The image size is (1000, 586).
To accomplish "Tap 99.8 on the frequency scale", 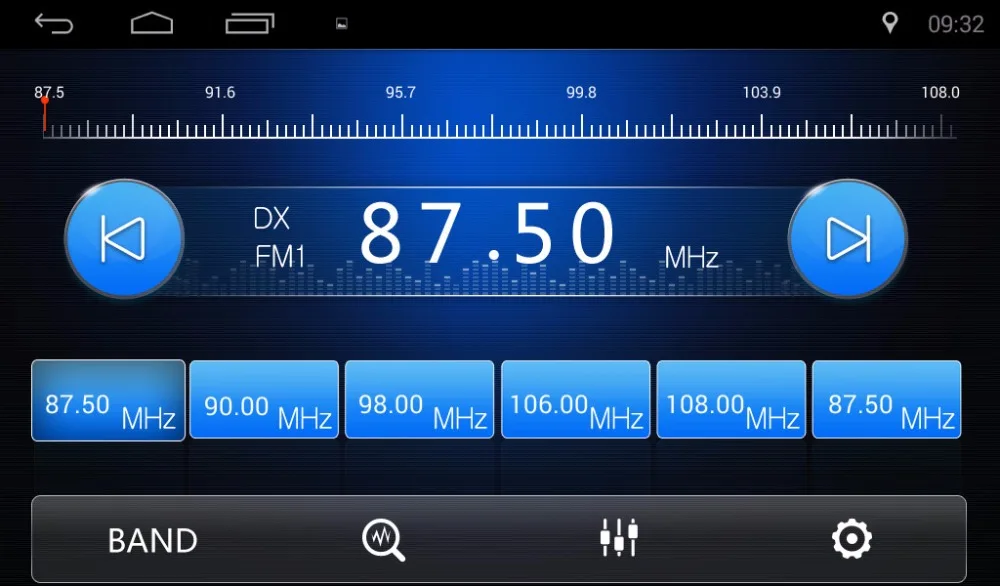I will (581, 92).
